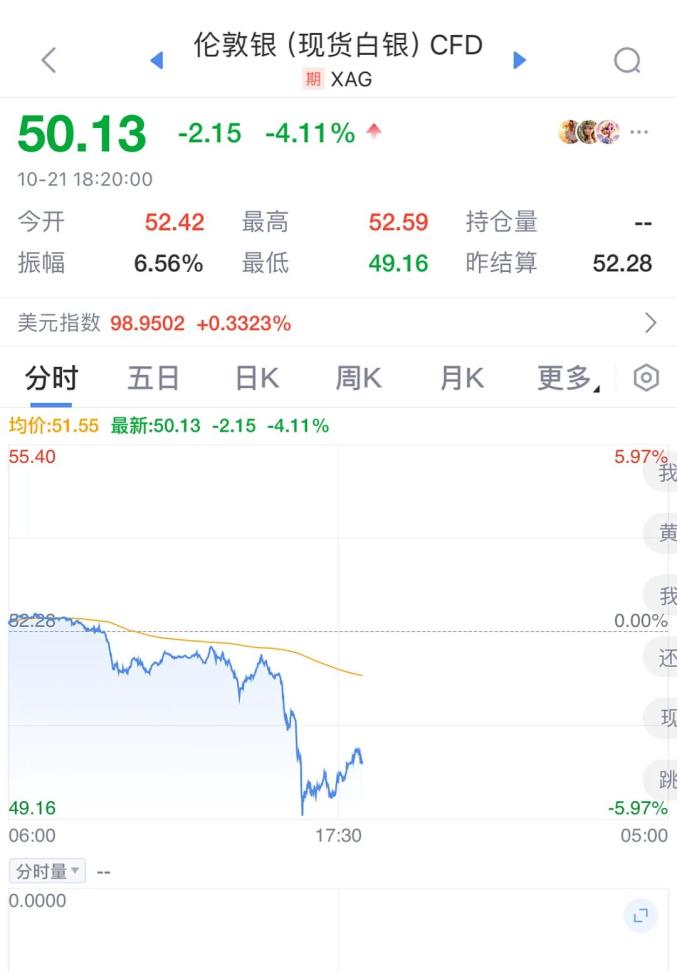The height and width of the screenshot is (972, 677).
Task: Switch to the previous instrument arrow
Action: click(x=156, y=60)
